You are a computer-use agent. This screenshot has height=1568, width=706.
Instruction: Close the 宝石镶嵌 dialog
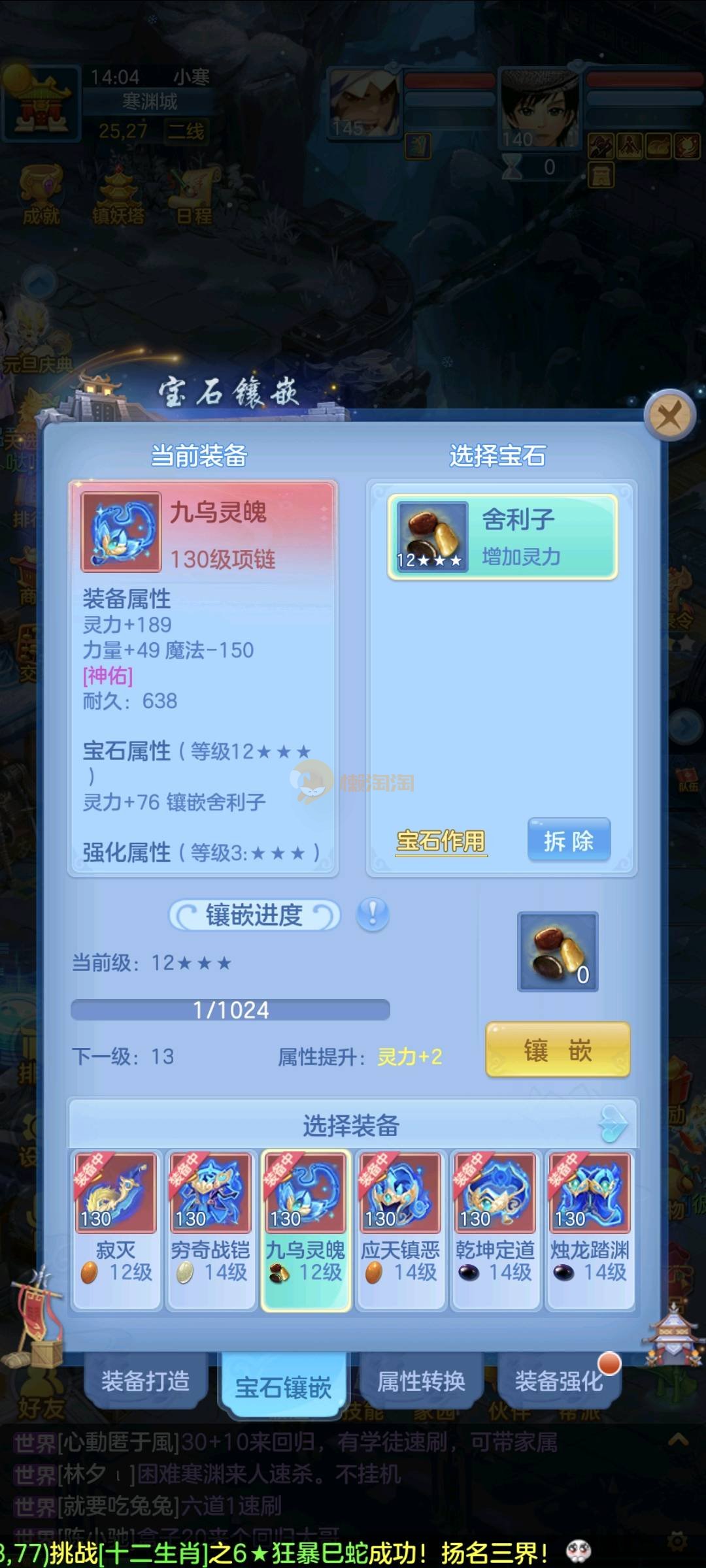pyautogui.click(x=669, y=415)
